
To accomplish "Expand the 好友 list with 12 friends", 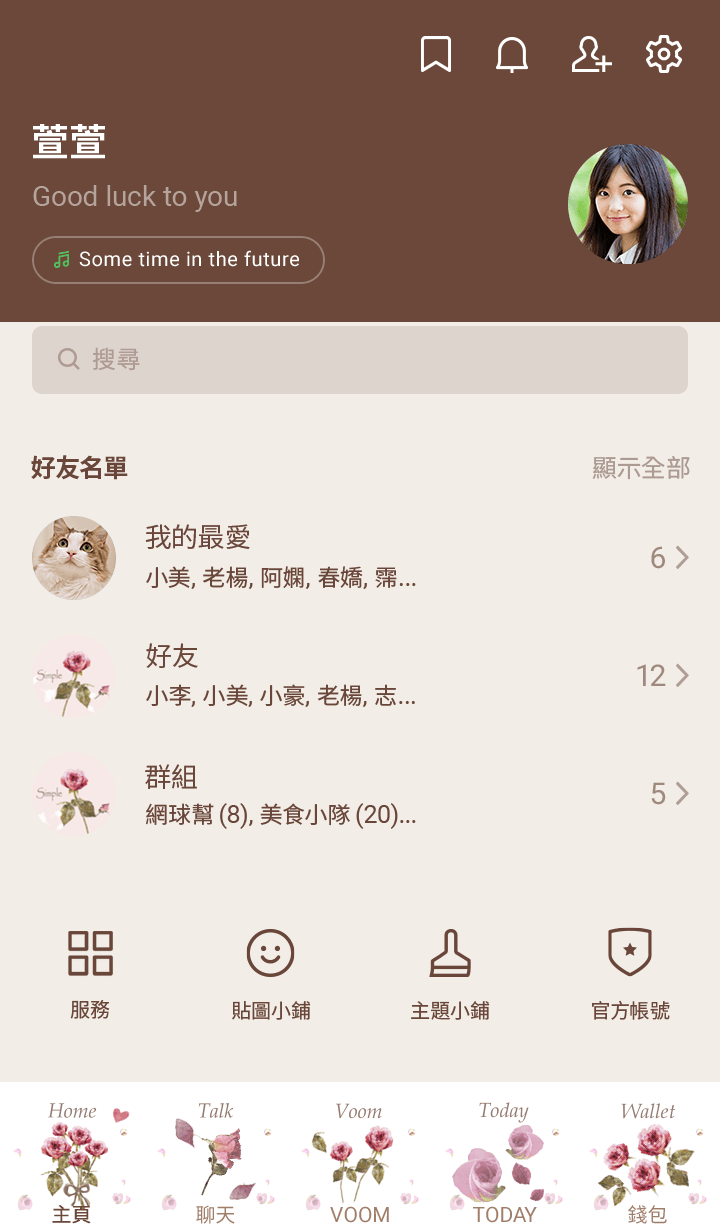I will [x=360, y=676].
